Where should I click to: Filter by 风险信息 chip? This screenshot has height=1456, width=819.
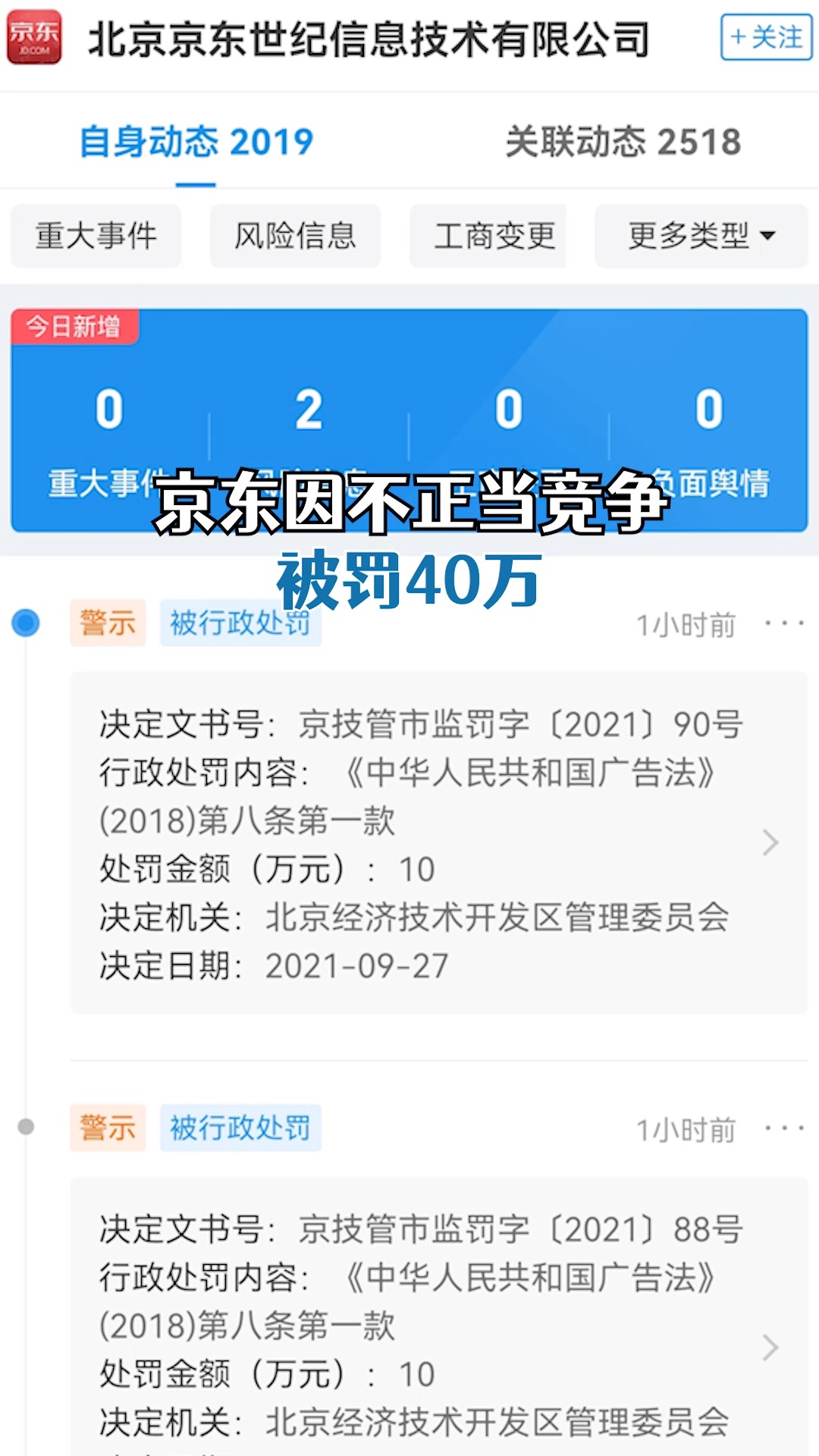pyautogui.click(x=295, y=236)
